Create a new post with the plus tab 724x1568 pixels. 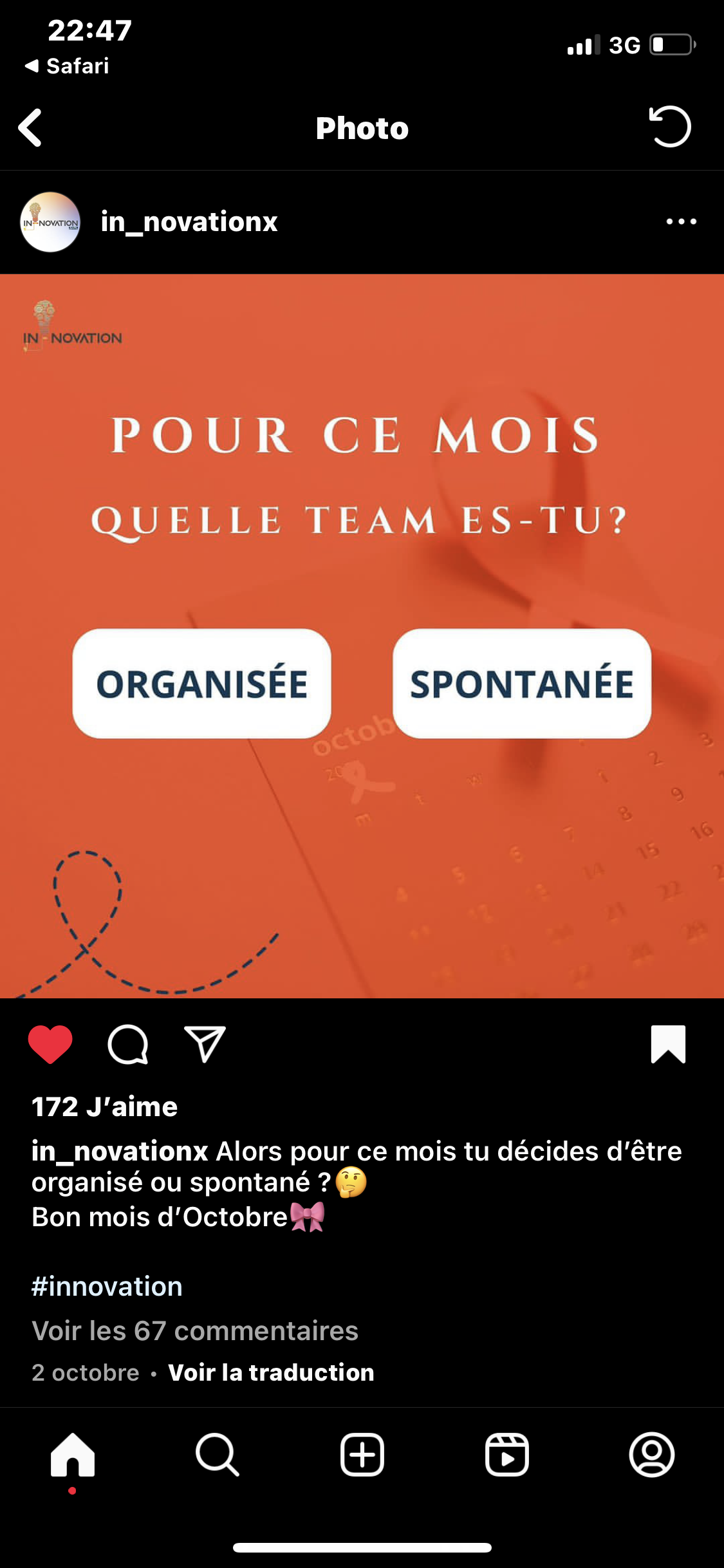[x=362, y=1455]
